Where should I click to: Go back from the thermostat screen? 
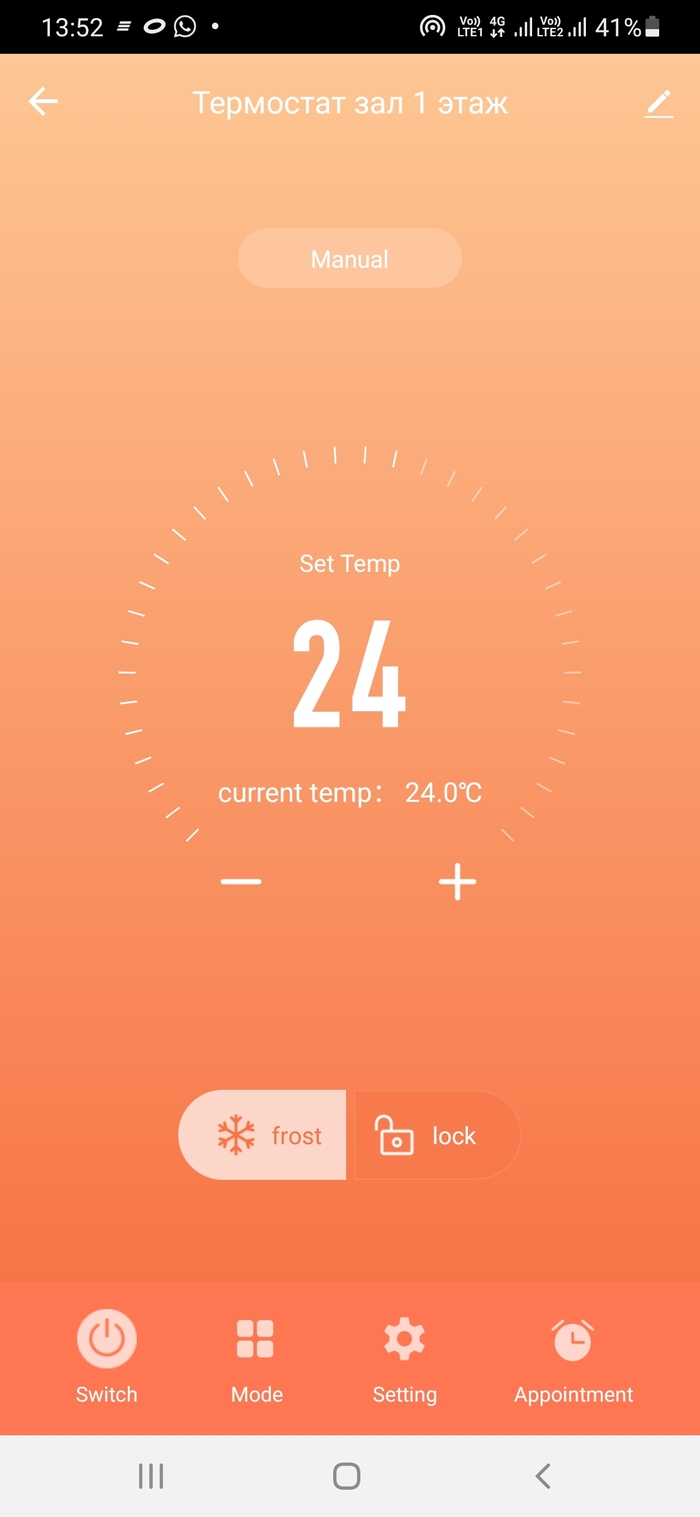[43, 101]
